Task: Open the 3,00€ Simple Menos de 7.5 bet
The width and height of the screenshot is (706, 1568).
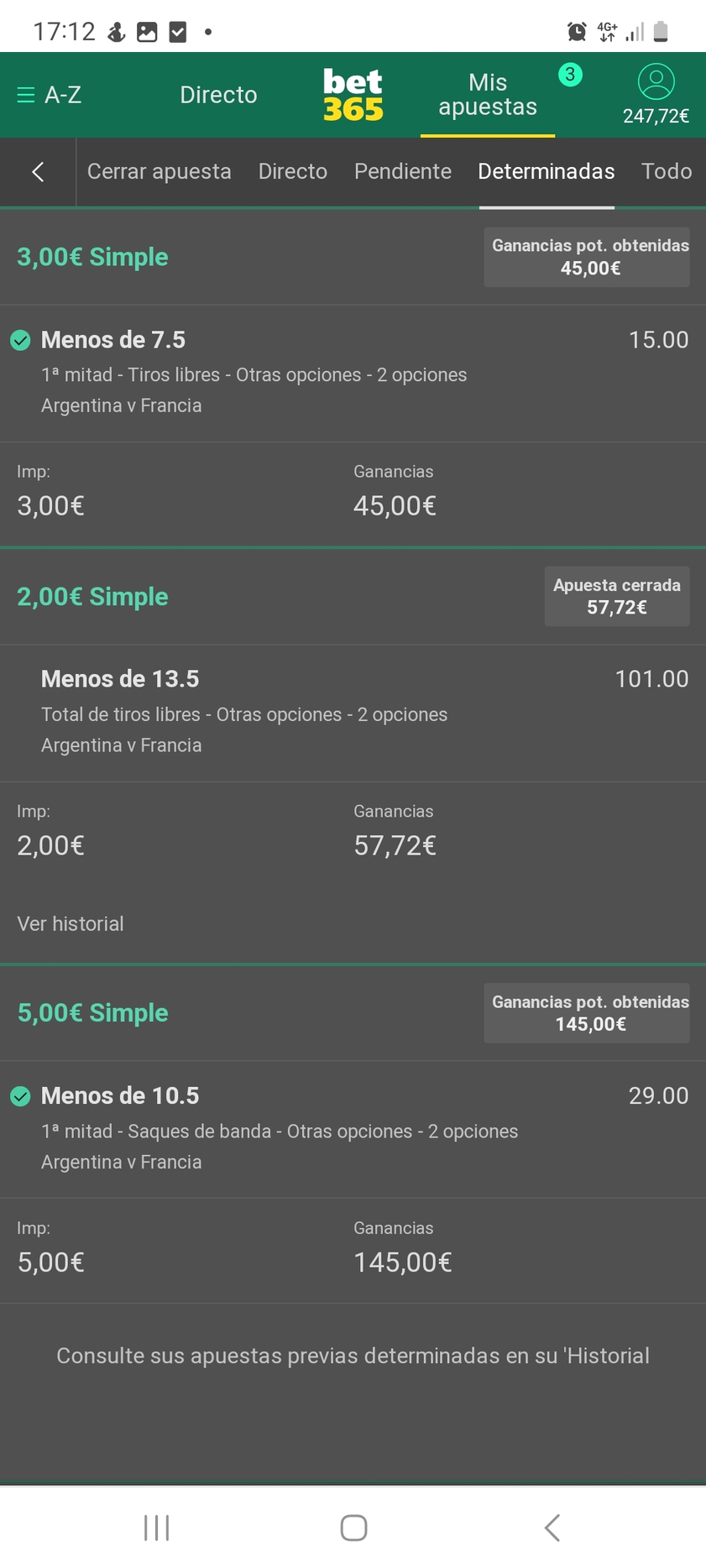Action: (x=353, y=373)
